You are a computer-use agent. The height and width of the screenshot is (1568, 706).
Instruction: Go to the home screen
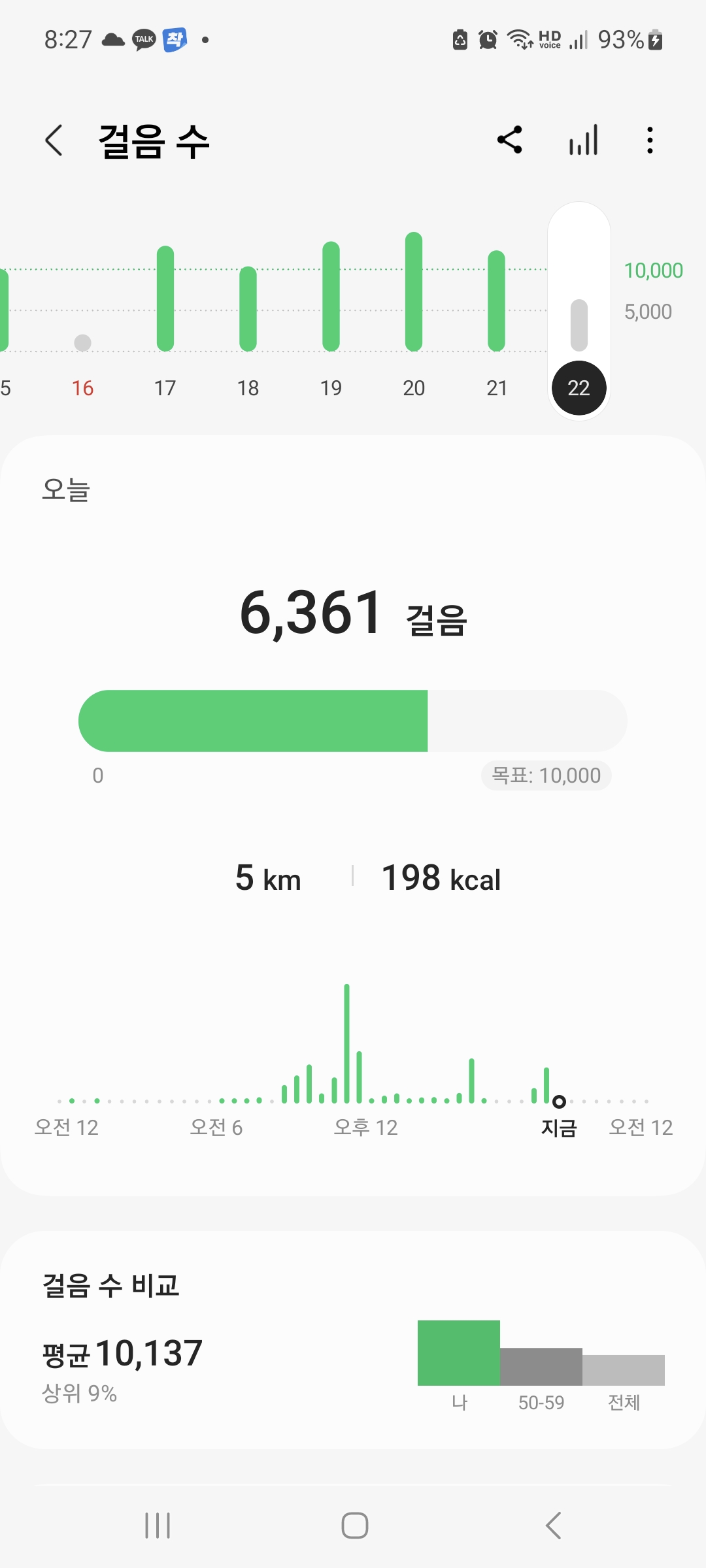pos(354,1526)
